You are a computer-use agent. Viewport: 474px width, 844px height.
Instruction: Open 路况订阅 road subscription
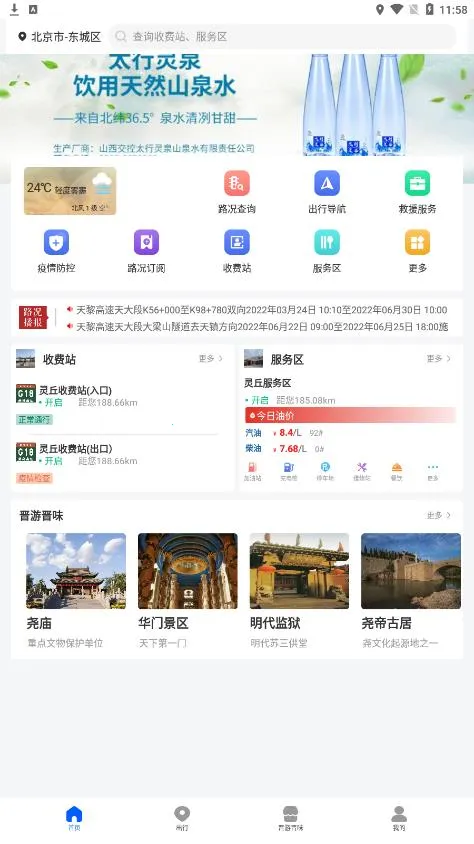[146, 251]
